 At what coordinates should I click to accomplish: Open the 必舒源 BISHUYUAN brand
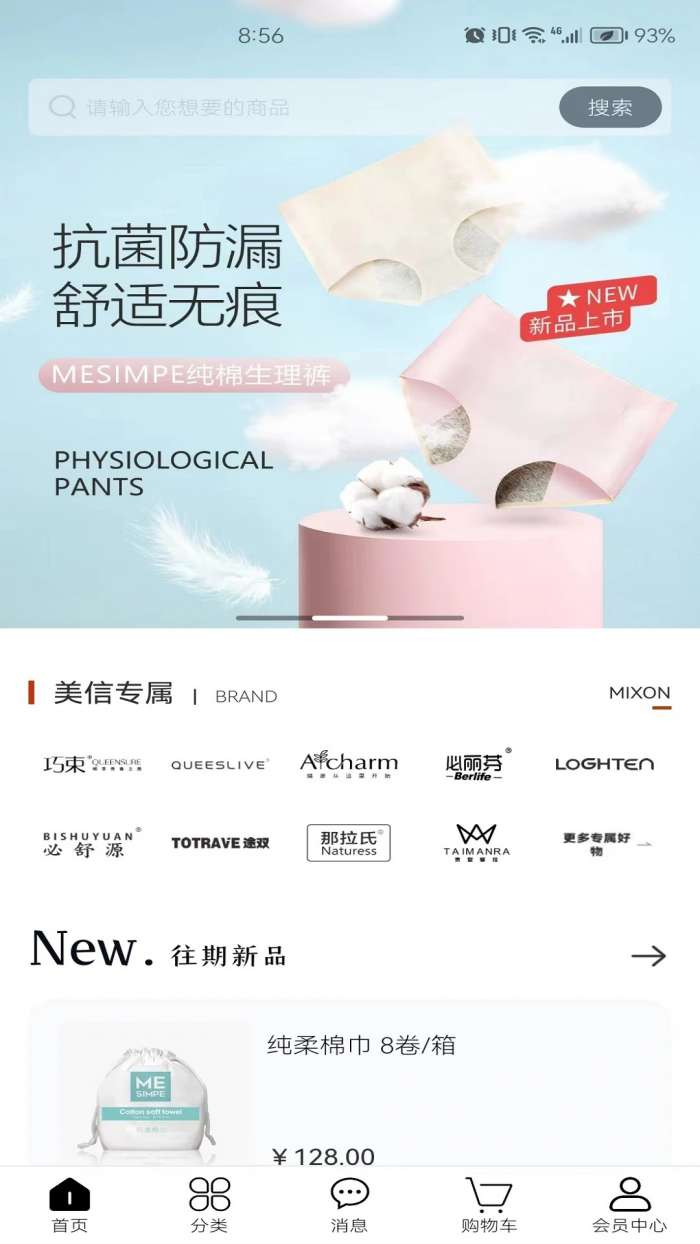click(92, 843)
